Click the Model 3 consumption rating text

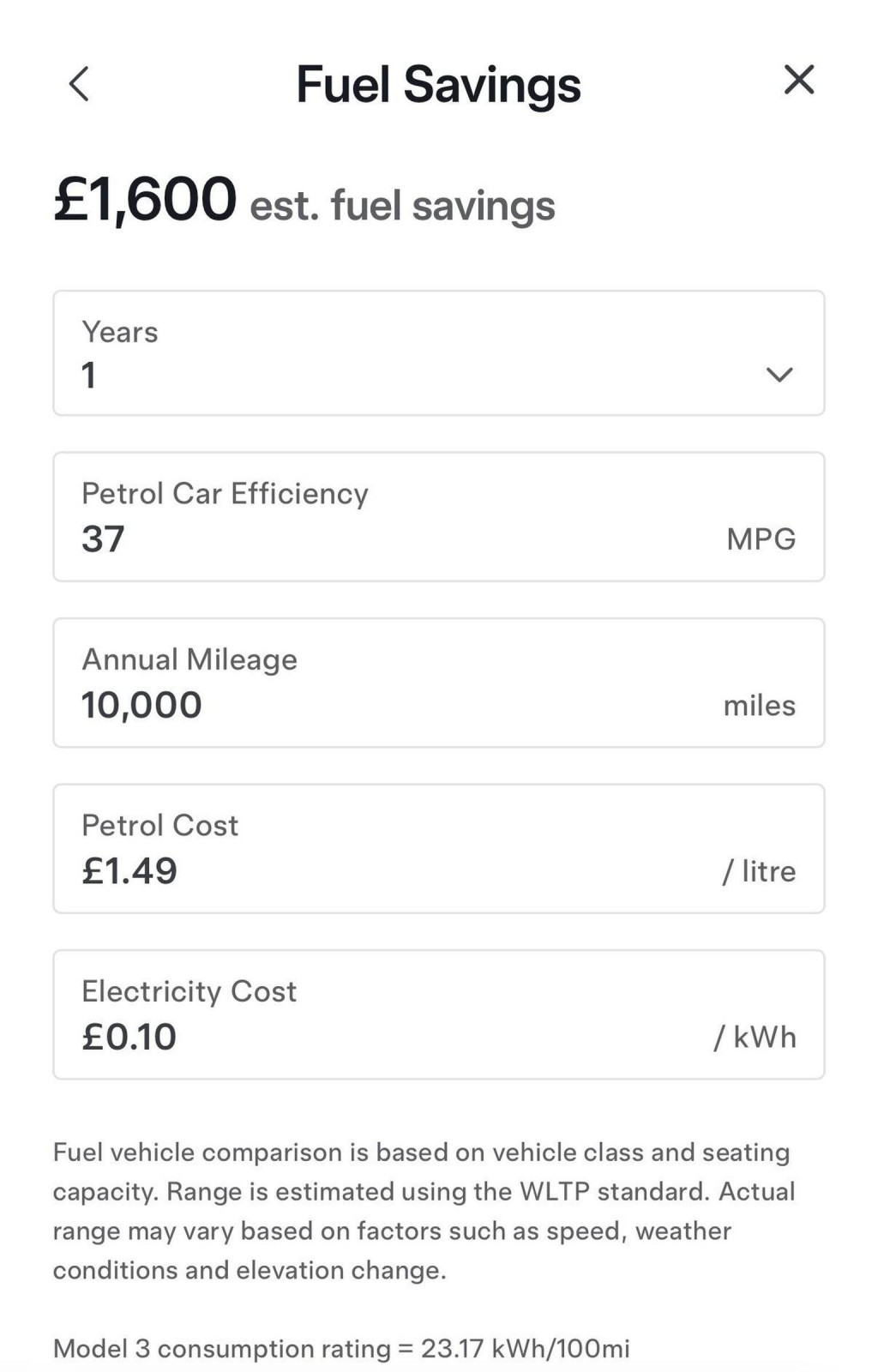[x=341, y=1348]
